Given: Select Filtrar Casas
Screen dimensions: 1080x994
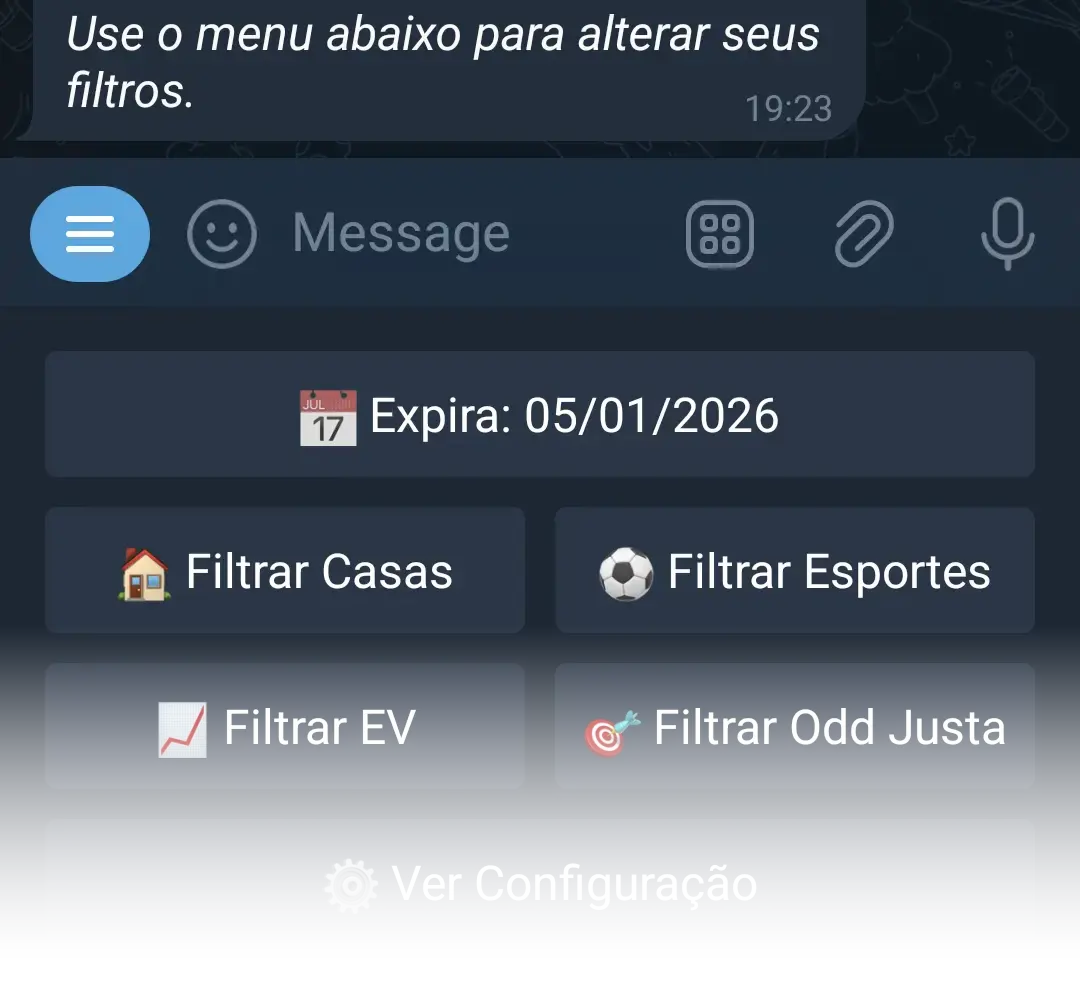Looking at the screenshot, I should (285, 571).
